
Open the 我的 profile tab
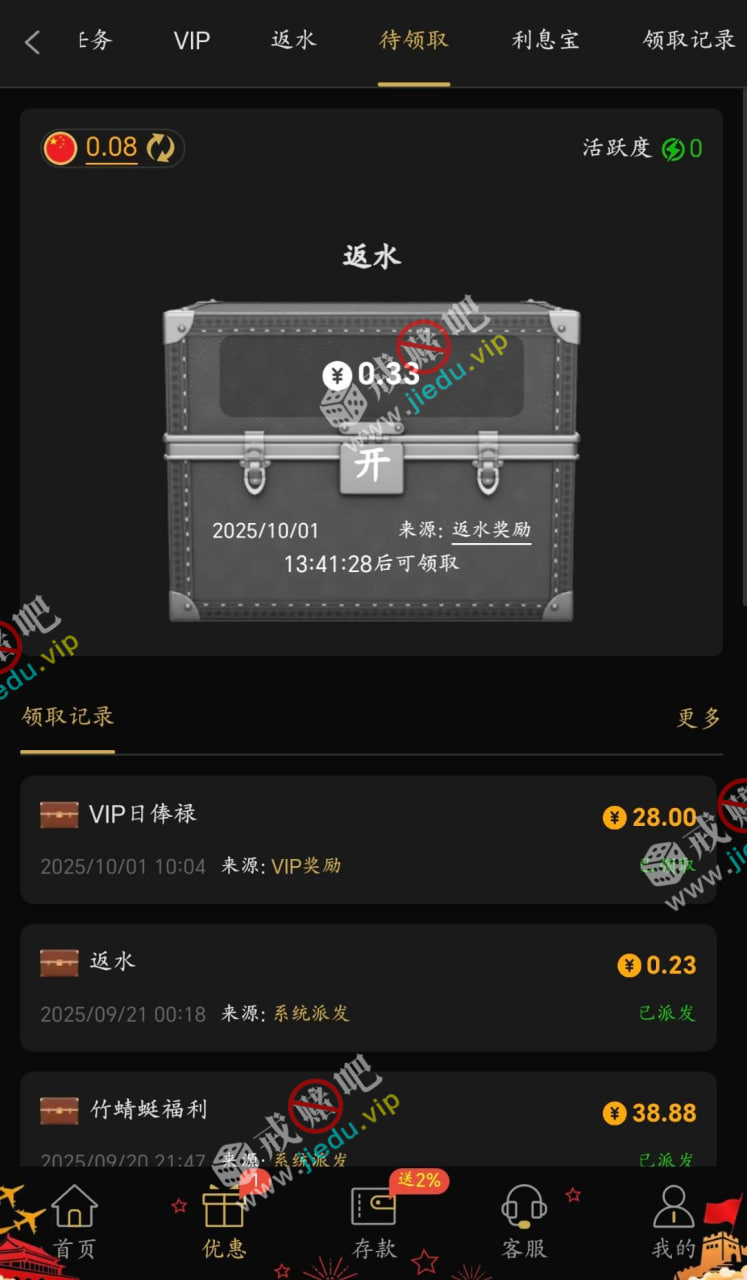673,1221
